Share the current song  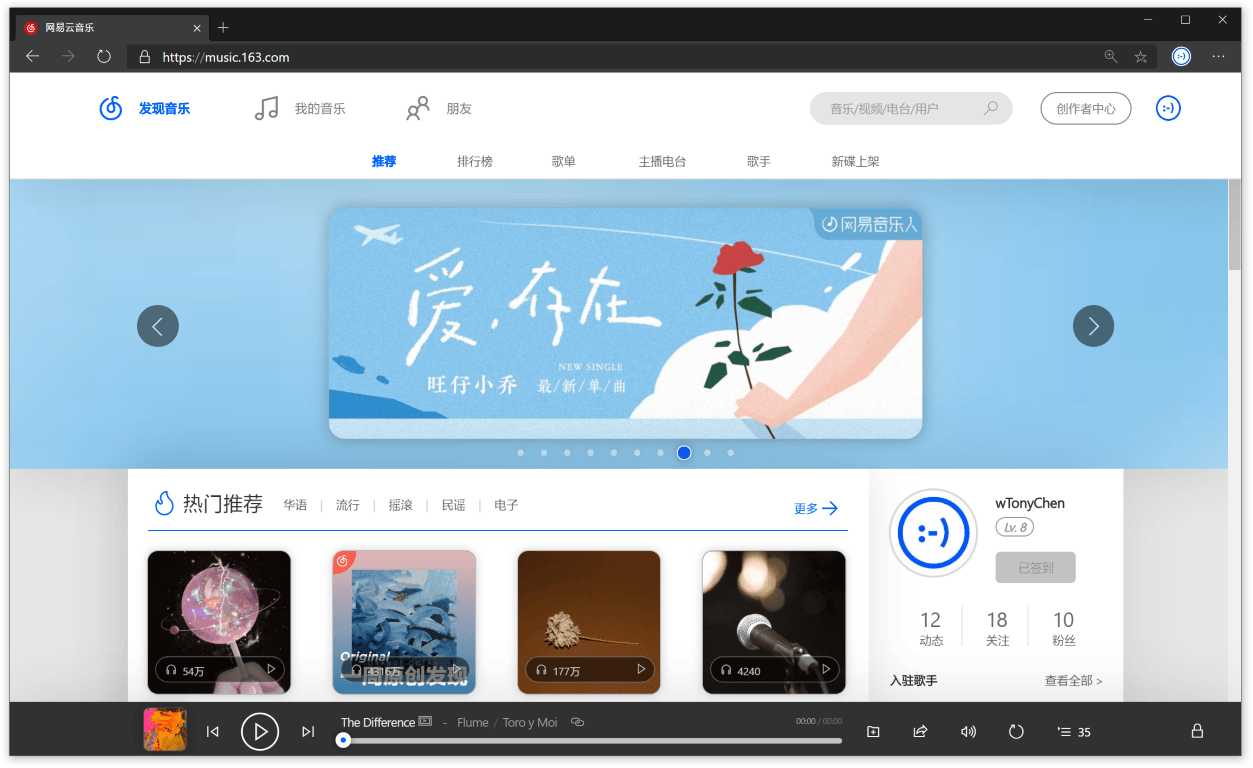920,732
